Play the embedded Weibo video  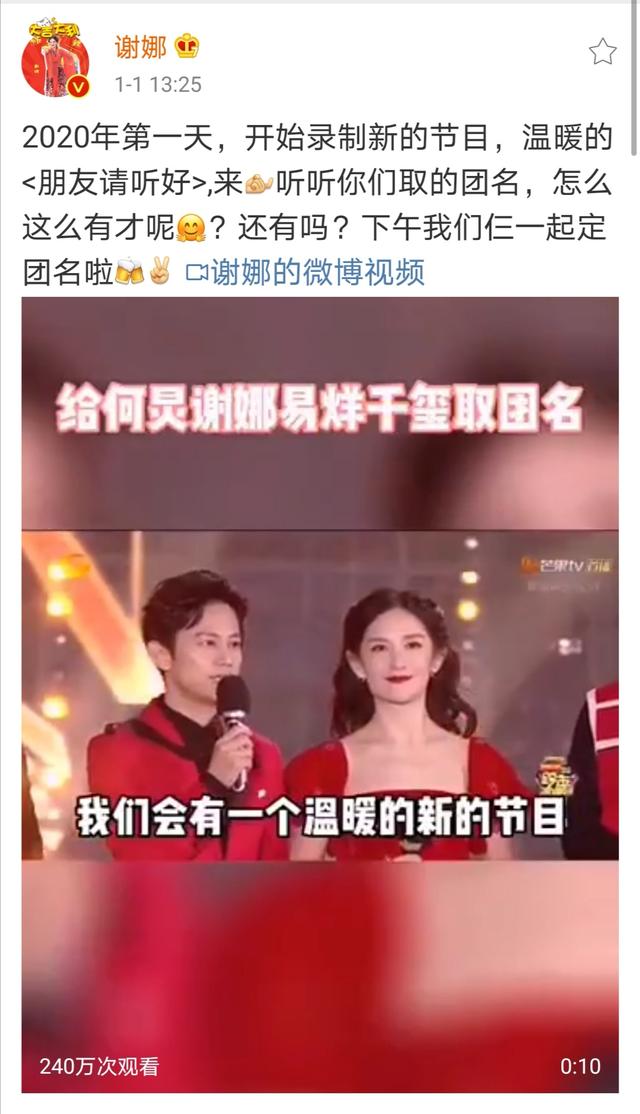click(x=320, y=690)
